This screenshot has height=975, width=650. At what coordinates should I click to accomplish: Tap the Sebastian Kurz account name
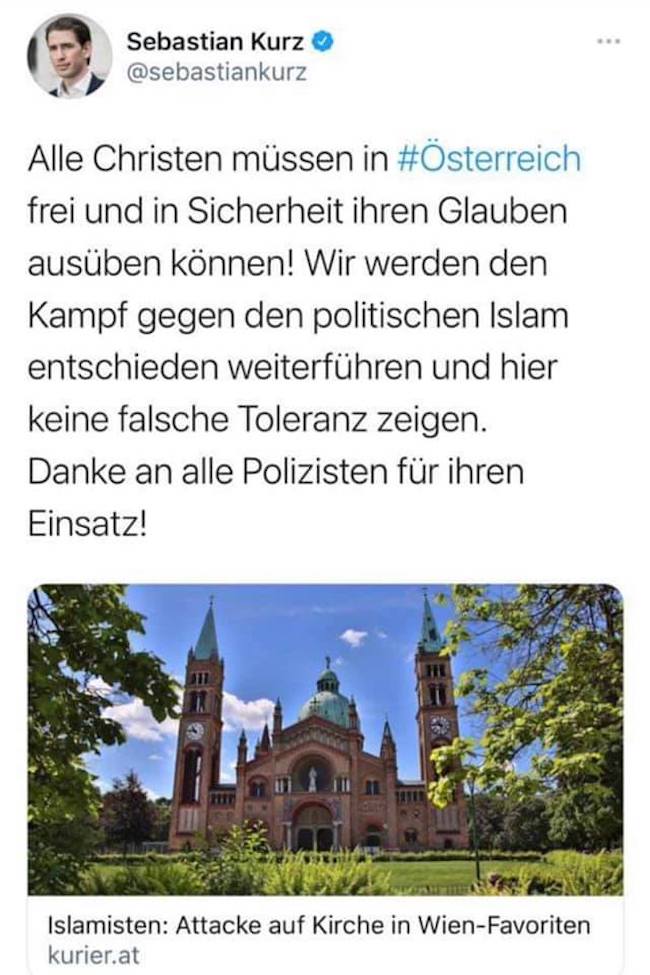213,42
